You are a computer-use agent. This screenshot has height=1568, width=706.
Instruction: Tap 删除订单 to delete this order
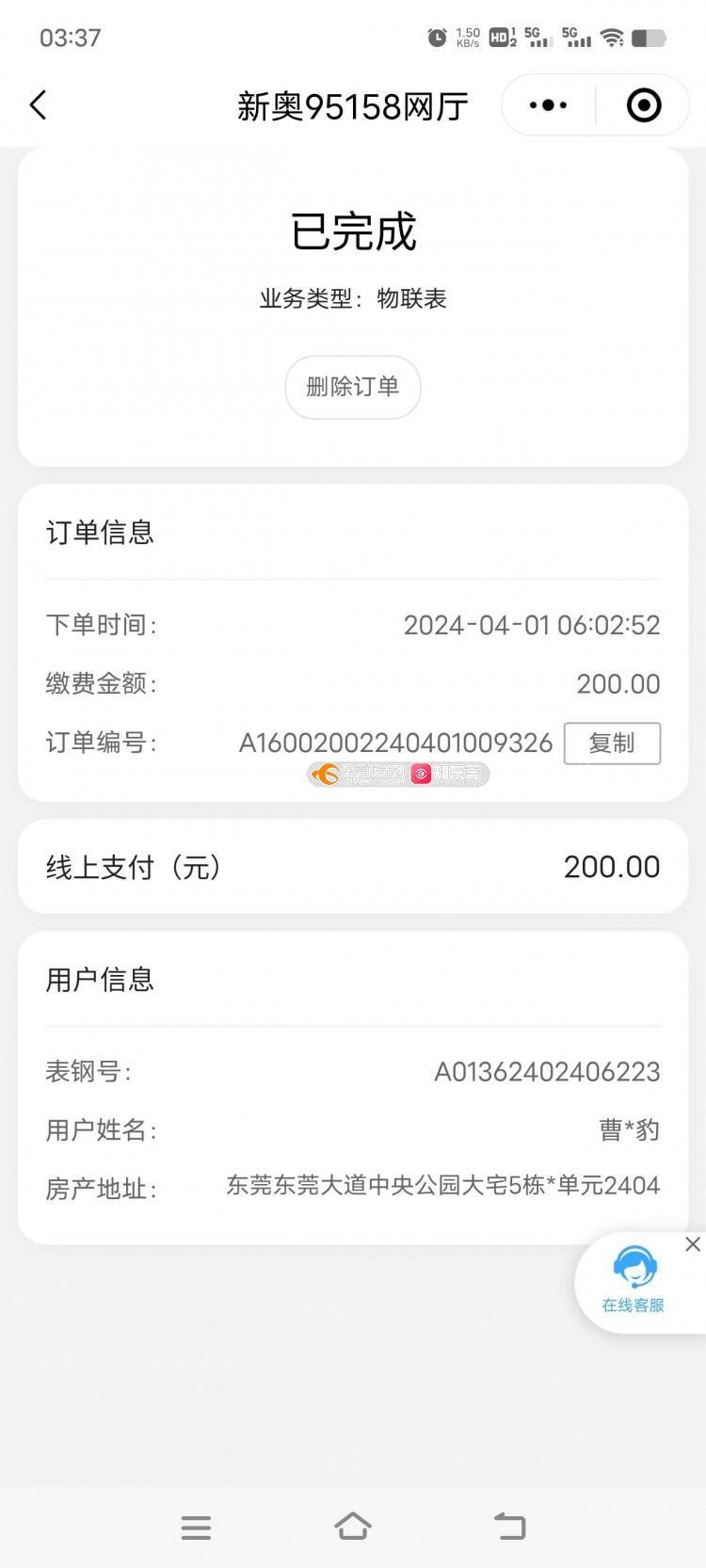point(353,387)
